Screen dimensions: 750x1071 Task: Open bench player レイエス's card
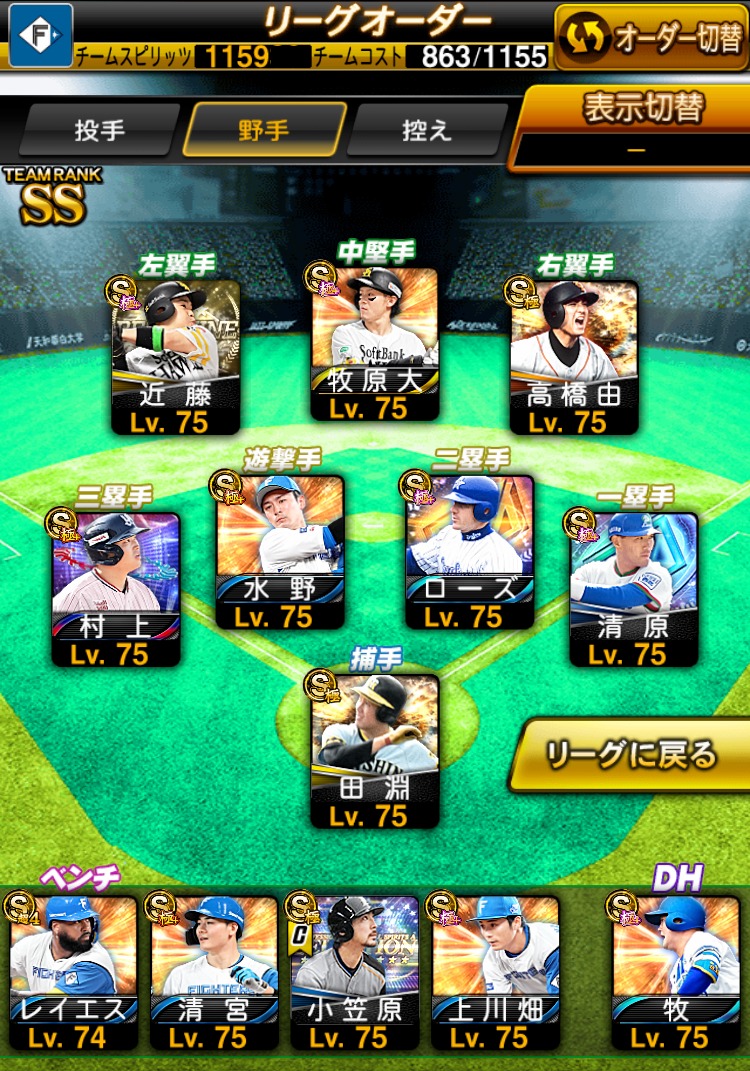[x=74, y=972]
